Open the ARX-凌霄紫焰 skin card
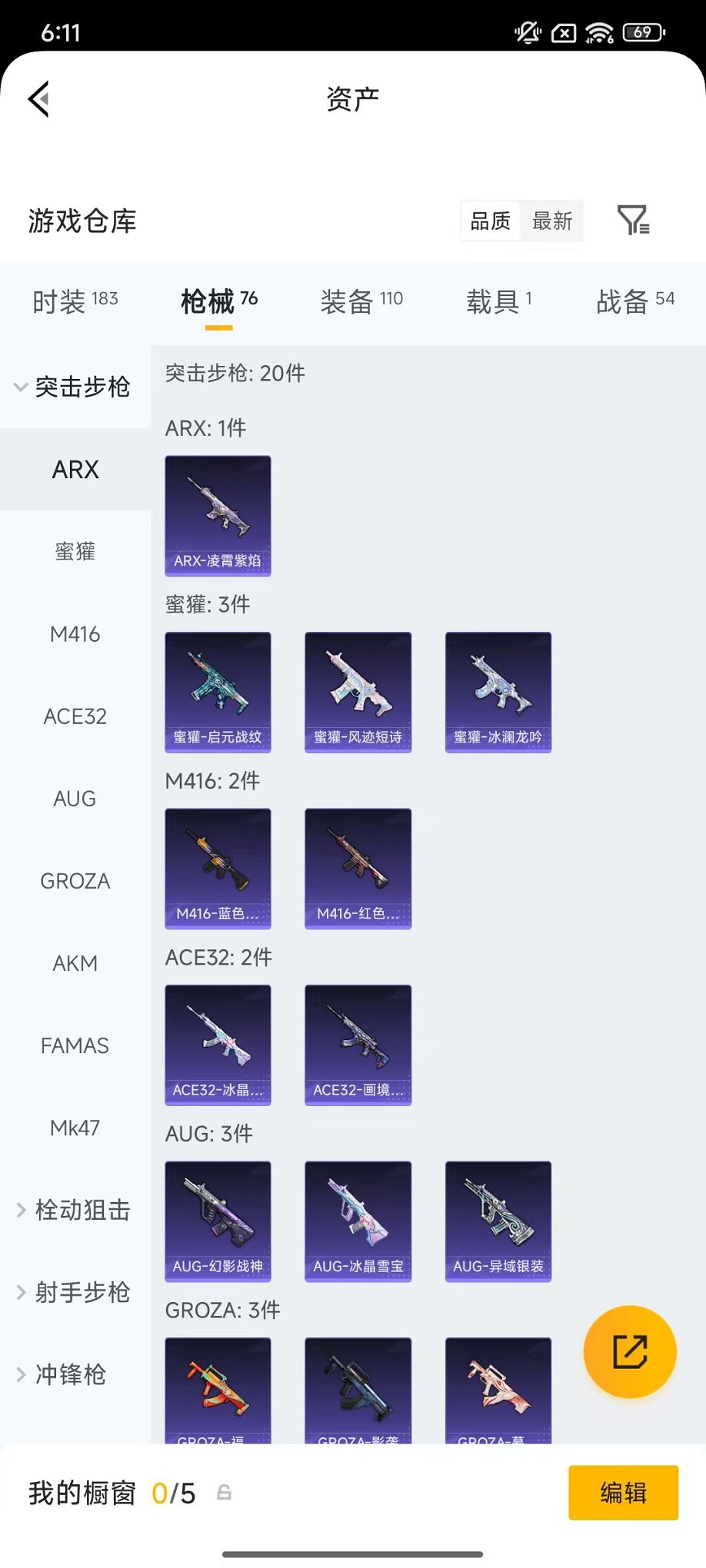Screen dimensions: 706x1568 tap(218, 516)
